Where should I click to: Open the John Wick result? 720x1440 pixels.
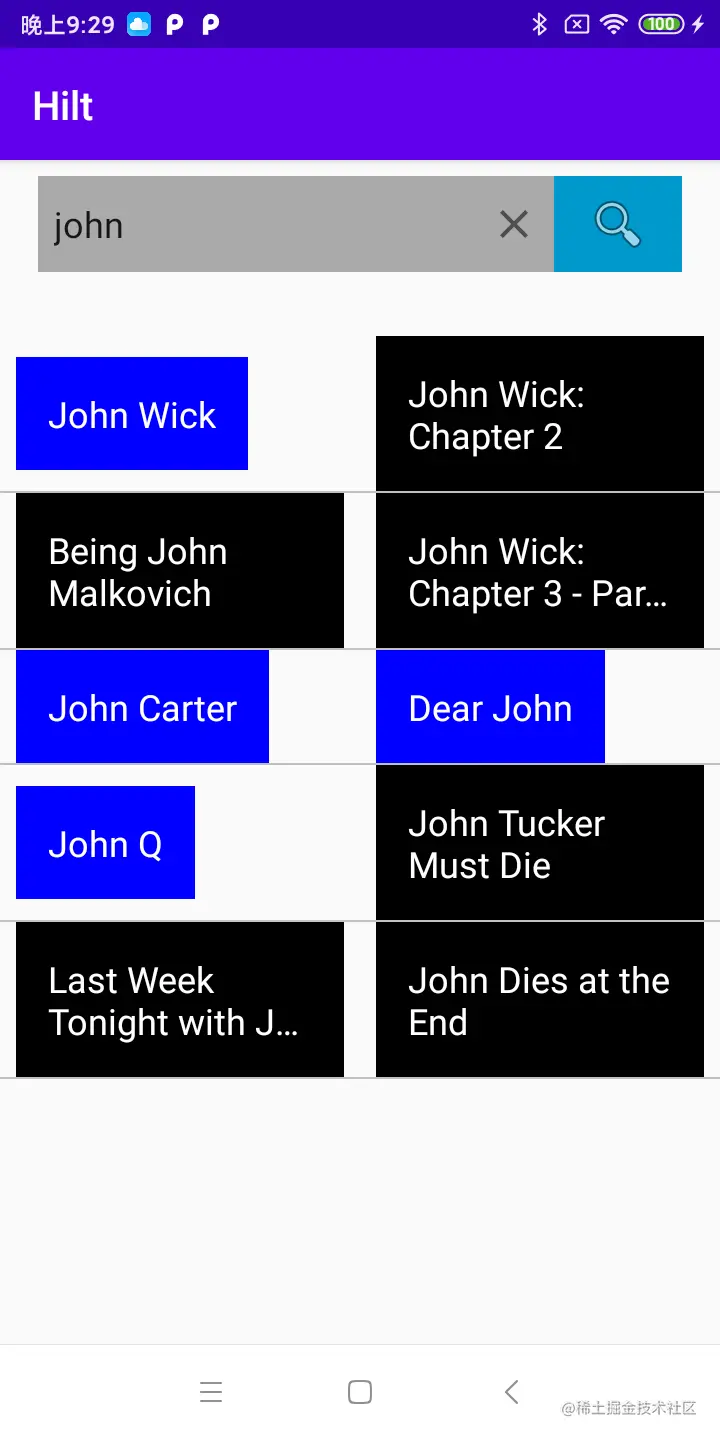132,414
